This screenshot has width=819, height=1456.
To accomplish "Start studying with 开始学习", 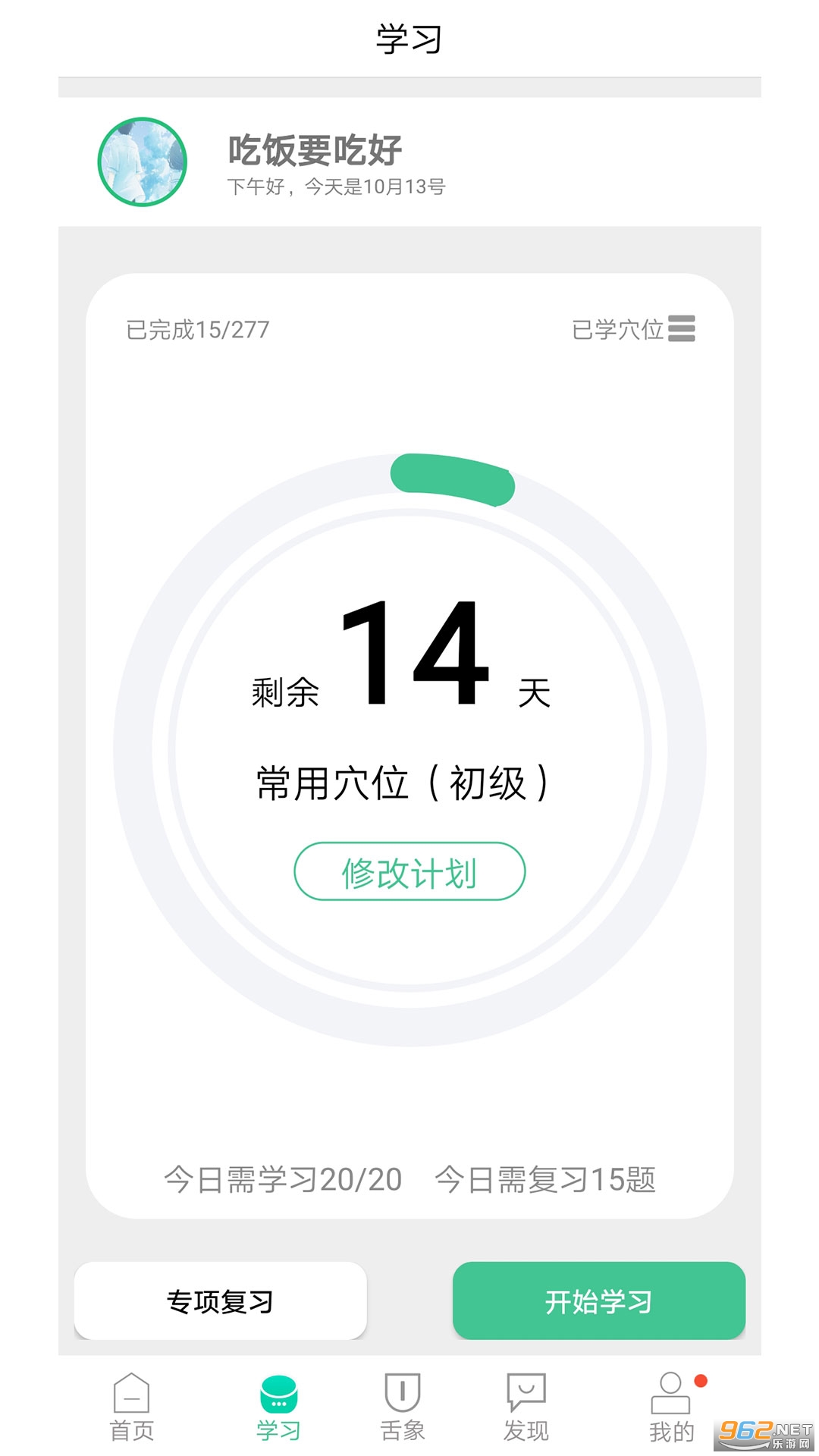I will (598, 1301).
